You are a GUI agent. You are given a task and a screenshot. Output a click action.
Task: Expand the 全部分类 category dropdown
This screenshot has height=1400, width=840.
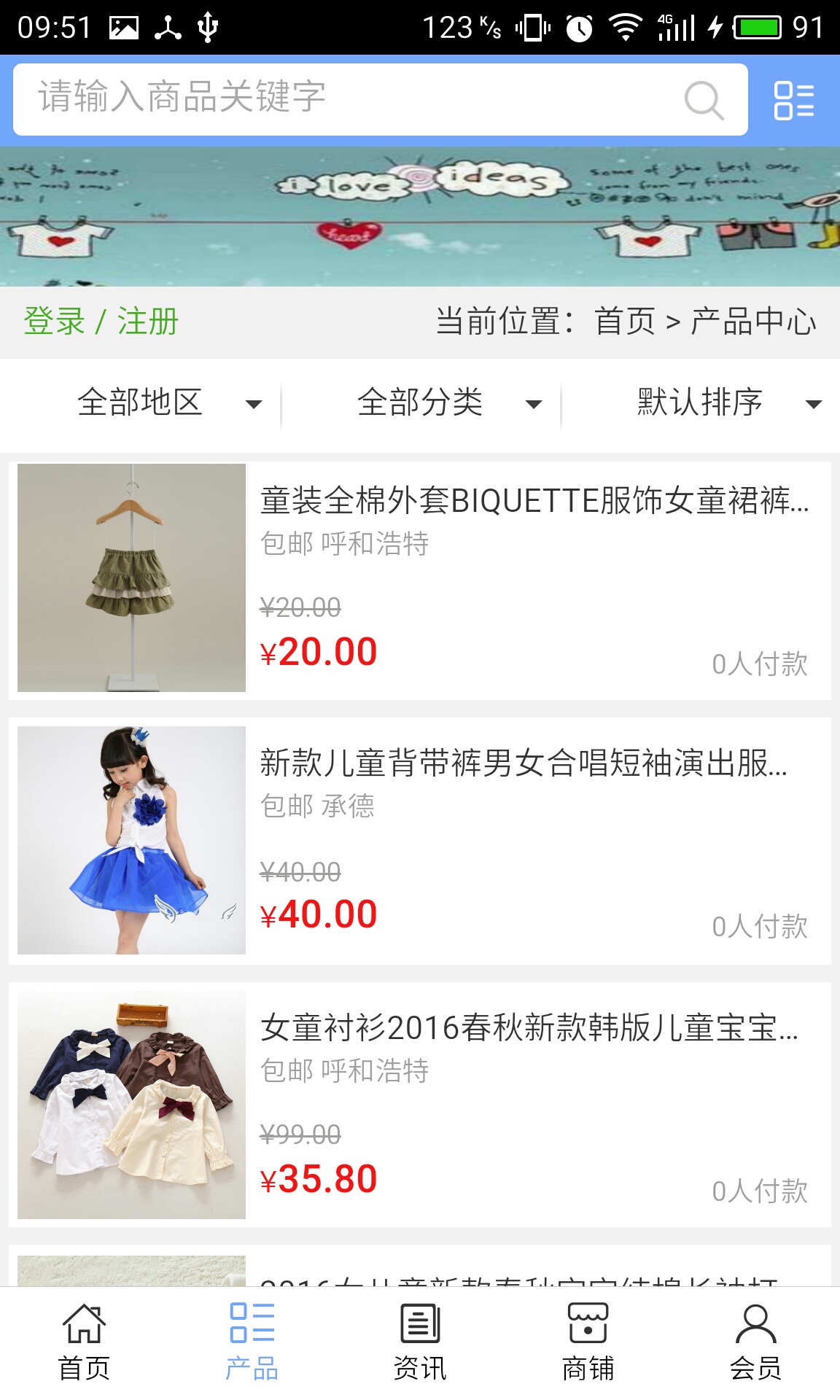[448, 402]
